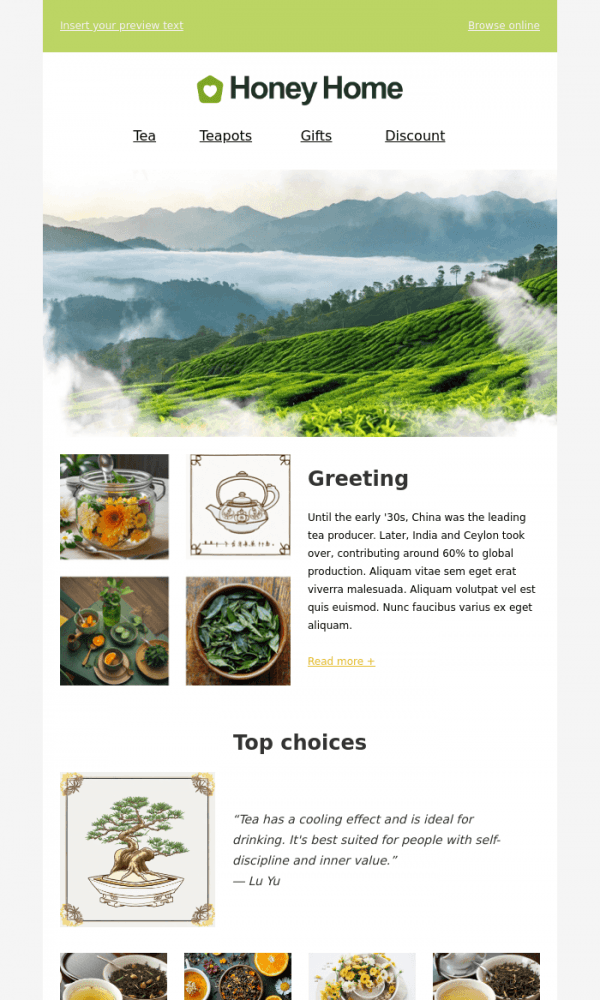Open the Teapots menu link
The width and height of the screenshot is (600, 1000).
click(225, 136)
